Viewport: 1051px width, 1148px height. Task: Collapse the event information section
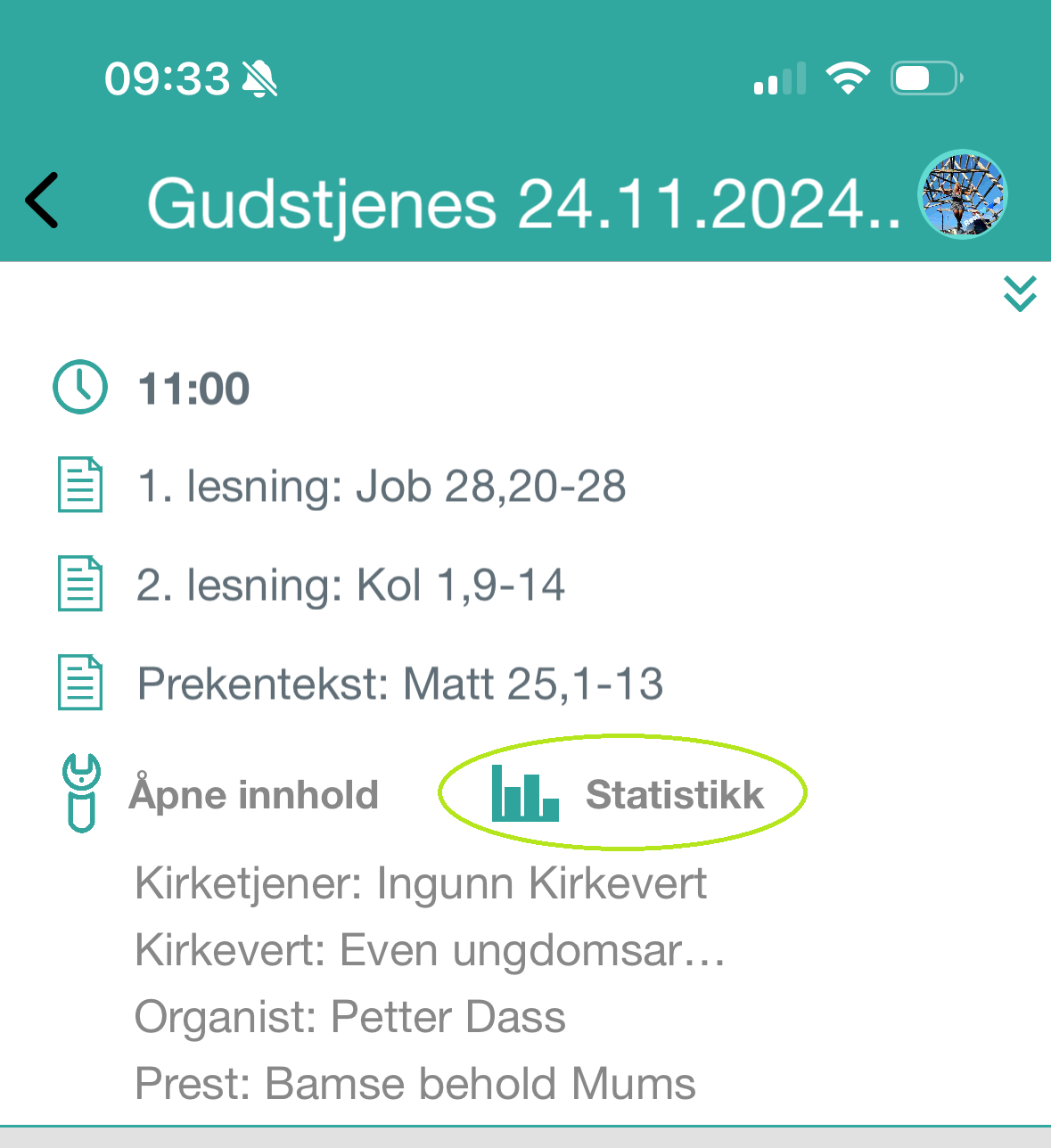click(1019, 294)
